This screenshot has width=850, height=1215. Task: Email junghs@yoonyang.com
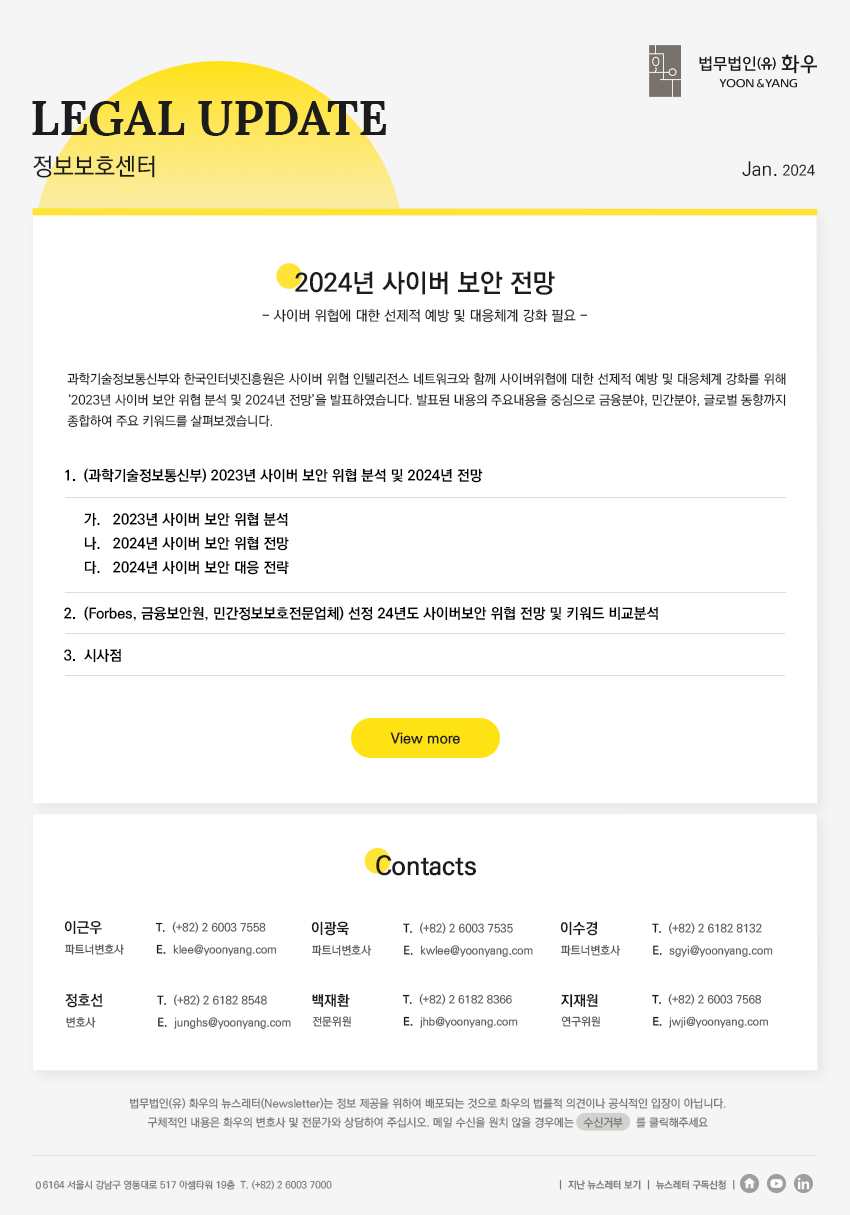coord(232,1022)
